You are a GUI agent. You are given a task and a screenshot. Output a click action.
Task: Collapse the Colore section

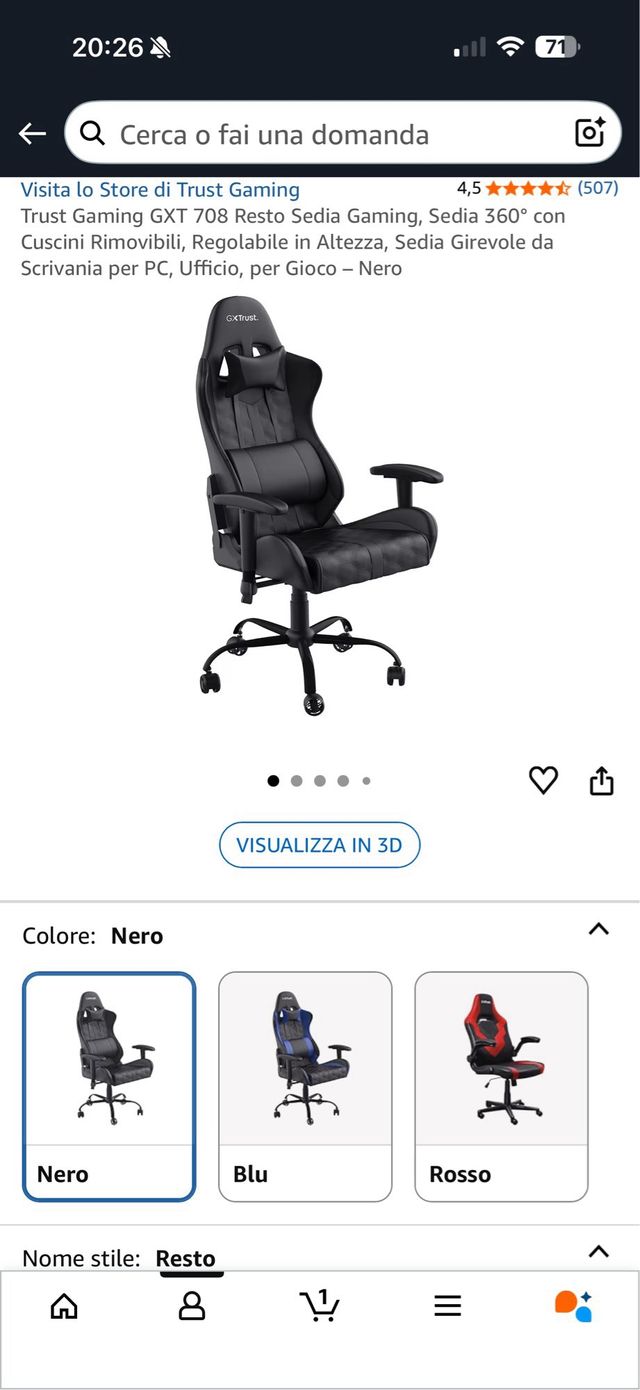598,929
